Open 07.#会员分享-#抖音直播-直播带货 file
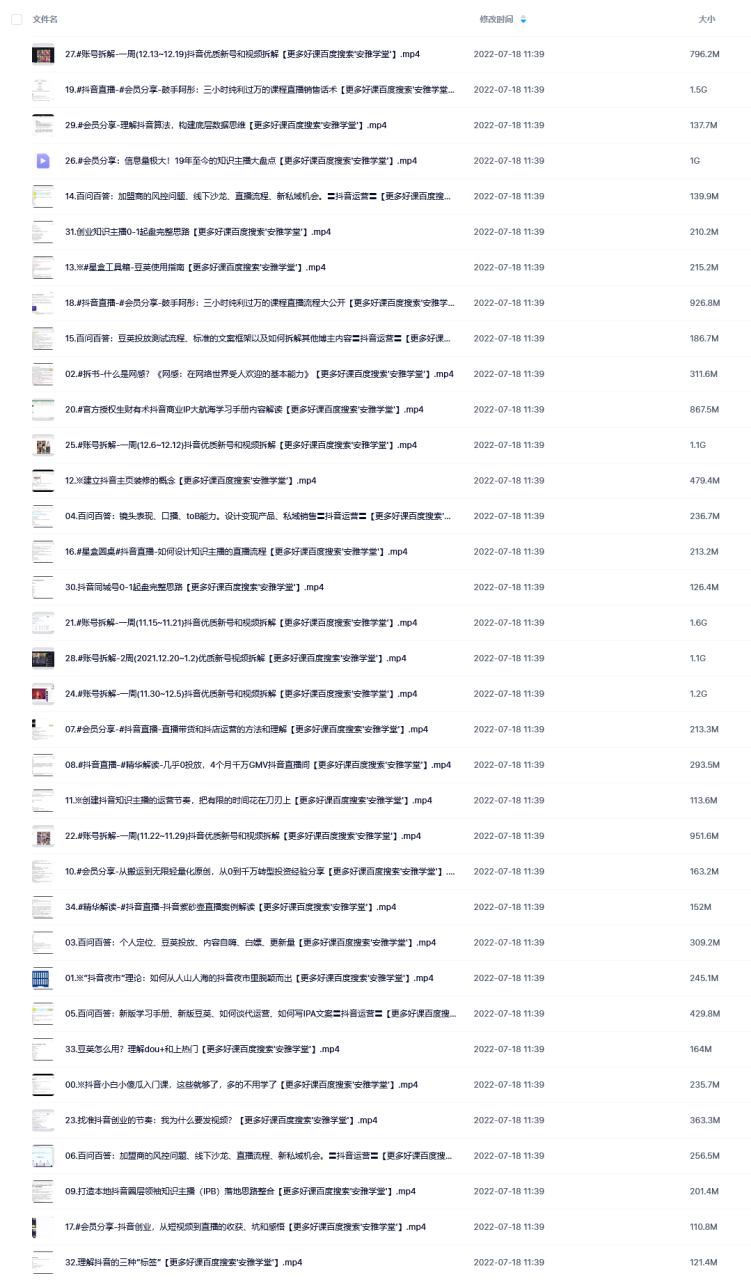The width and height of the screenshot is (751, 1280). (246, 729)
